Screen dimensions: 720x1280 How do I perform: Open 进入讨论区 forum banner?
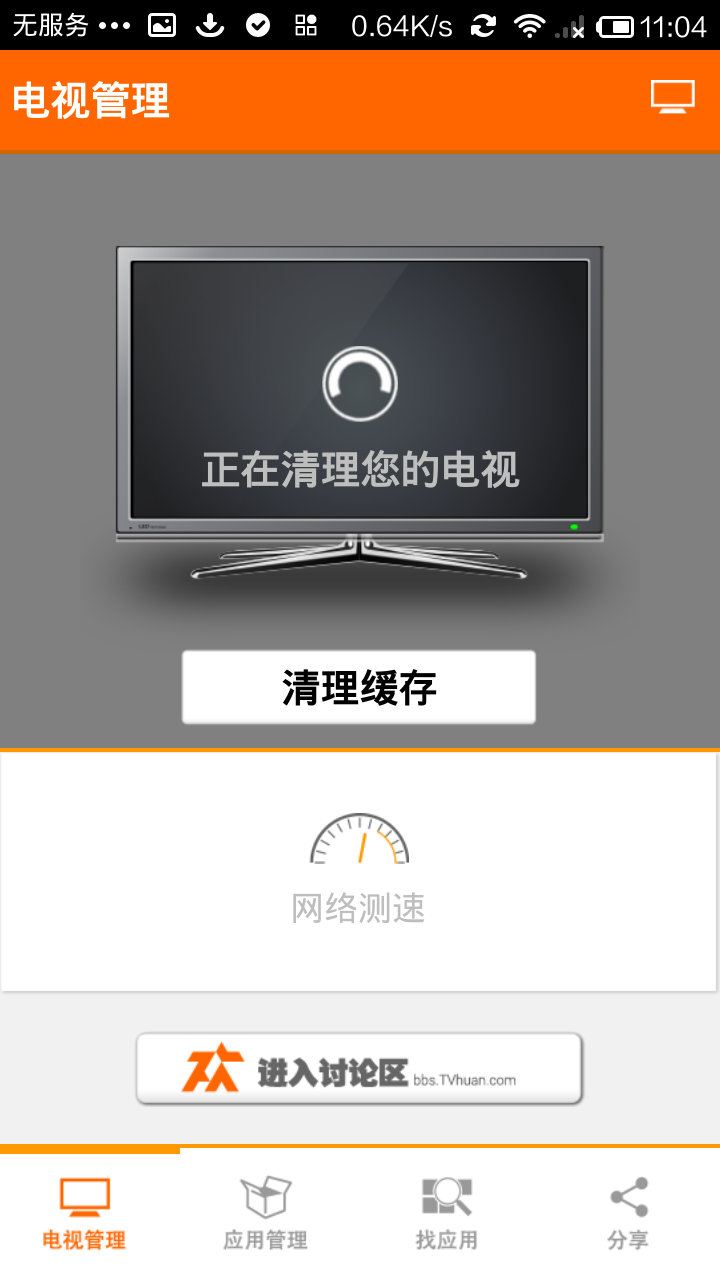point(359,1069)
